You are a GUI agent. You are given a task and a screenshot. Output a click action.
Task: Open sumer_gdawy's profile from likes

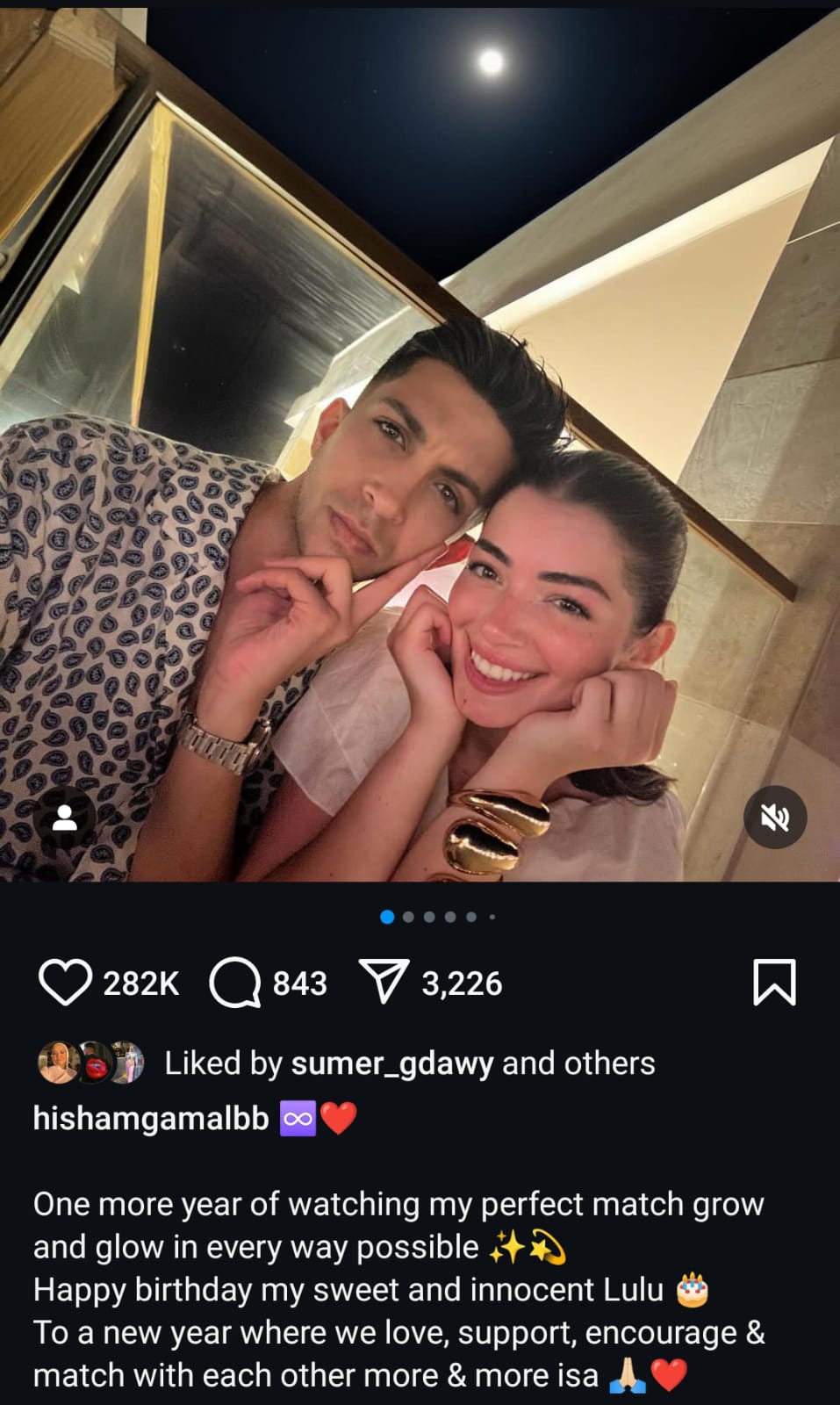(391, 1063)
